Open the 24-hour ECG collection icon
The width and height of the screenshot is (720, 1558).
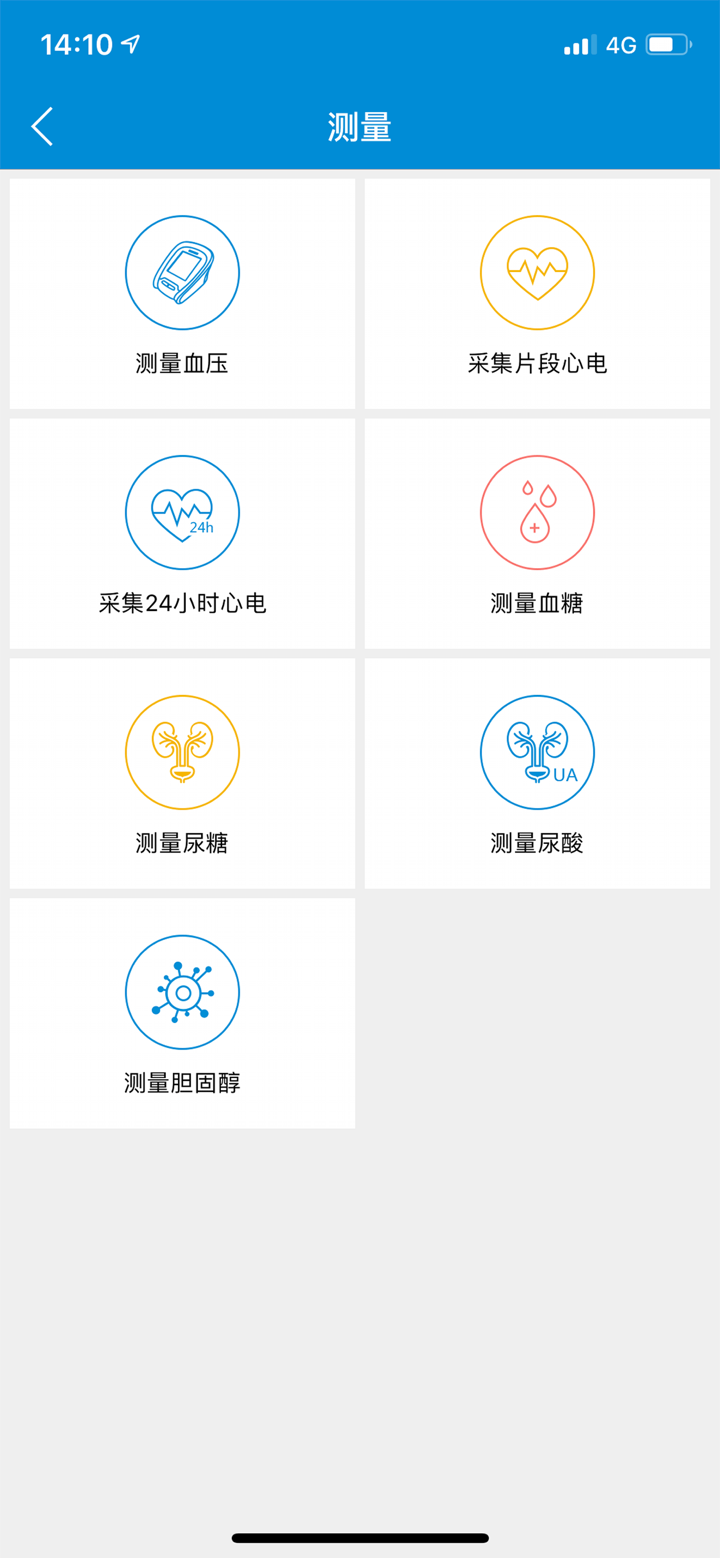pos(181,512)
